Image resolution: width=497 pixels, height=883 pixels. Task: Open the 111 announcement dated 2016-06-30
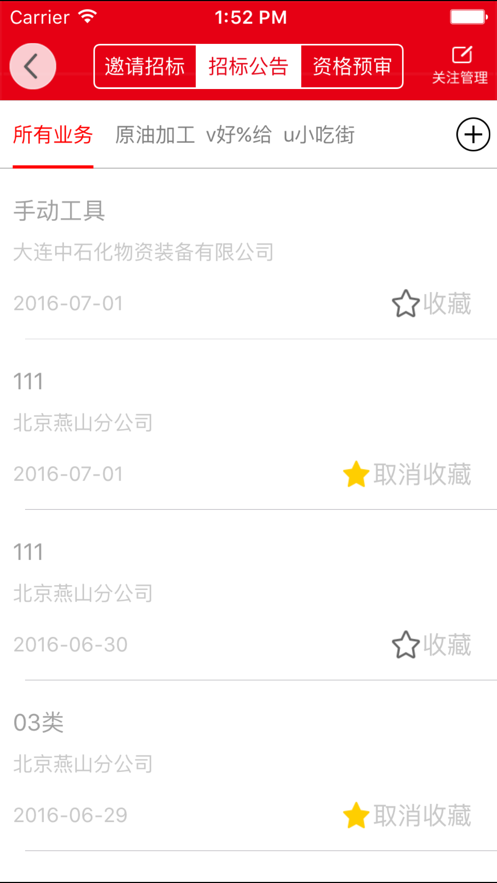[x=248, y=595]
